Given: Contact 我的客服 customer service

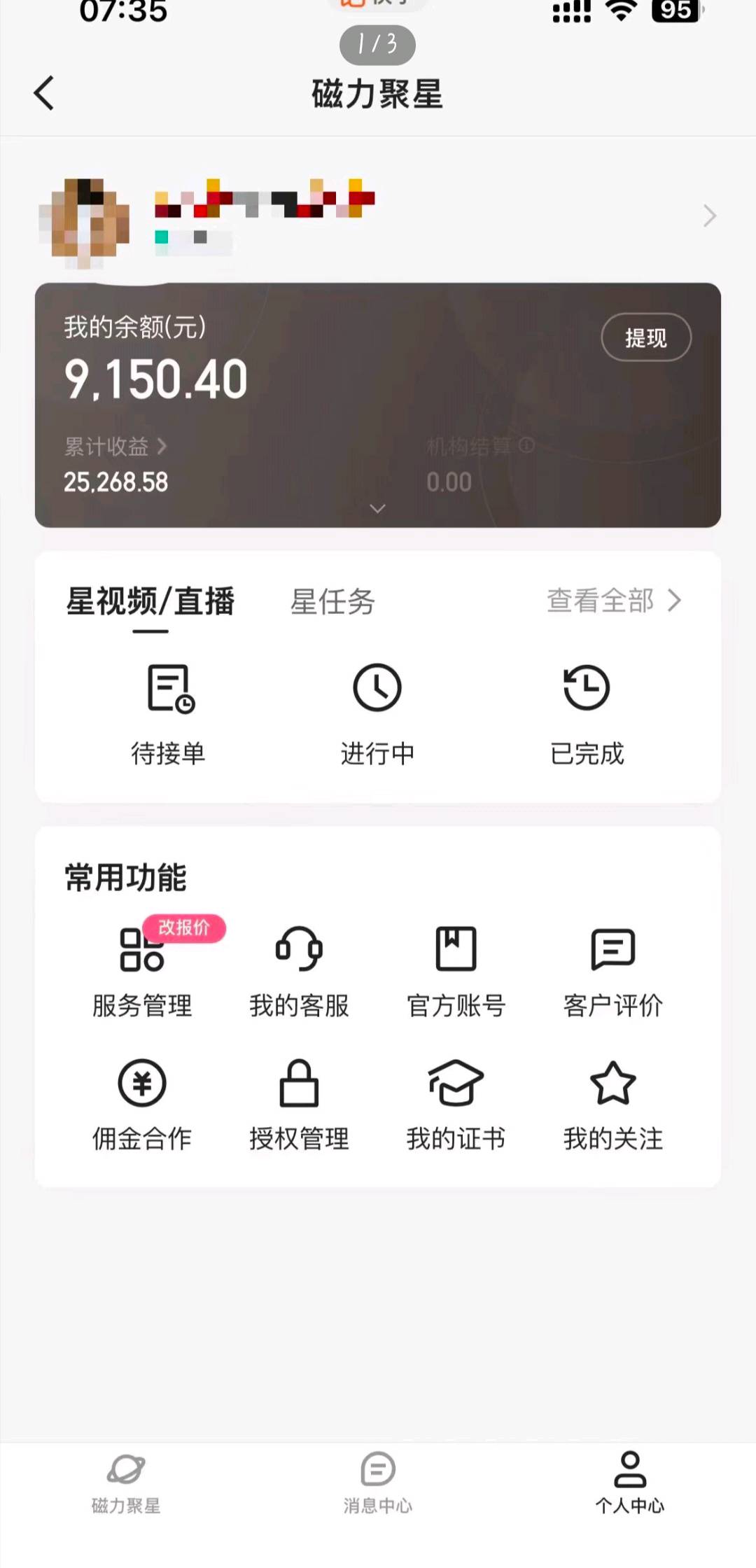Looking at the screenshot, I should pos(299,972).
